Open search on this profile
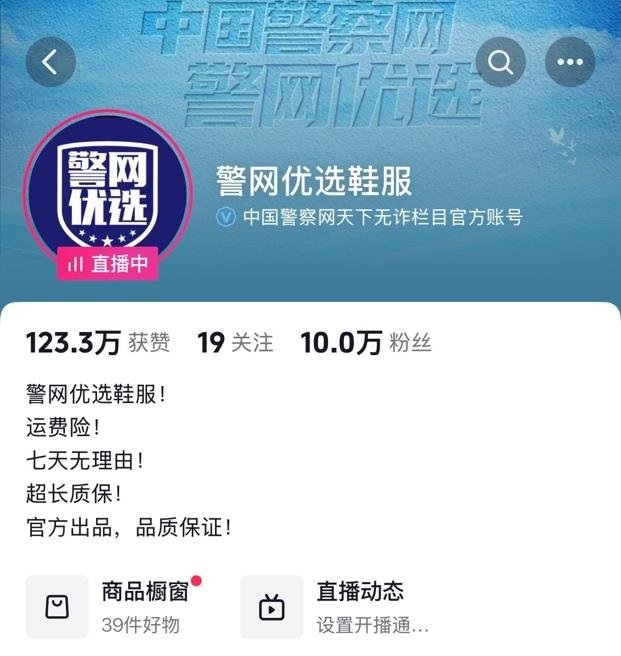The height and width of the screenshot is (656, 621). tap(500, 63)
